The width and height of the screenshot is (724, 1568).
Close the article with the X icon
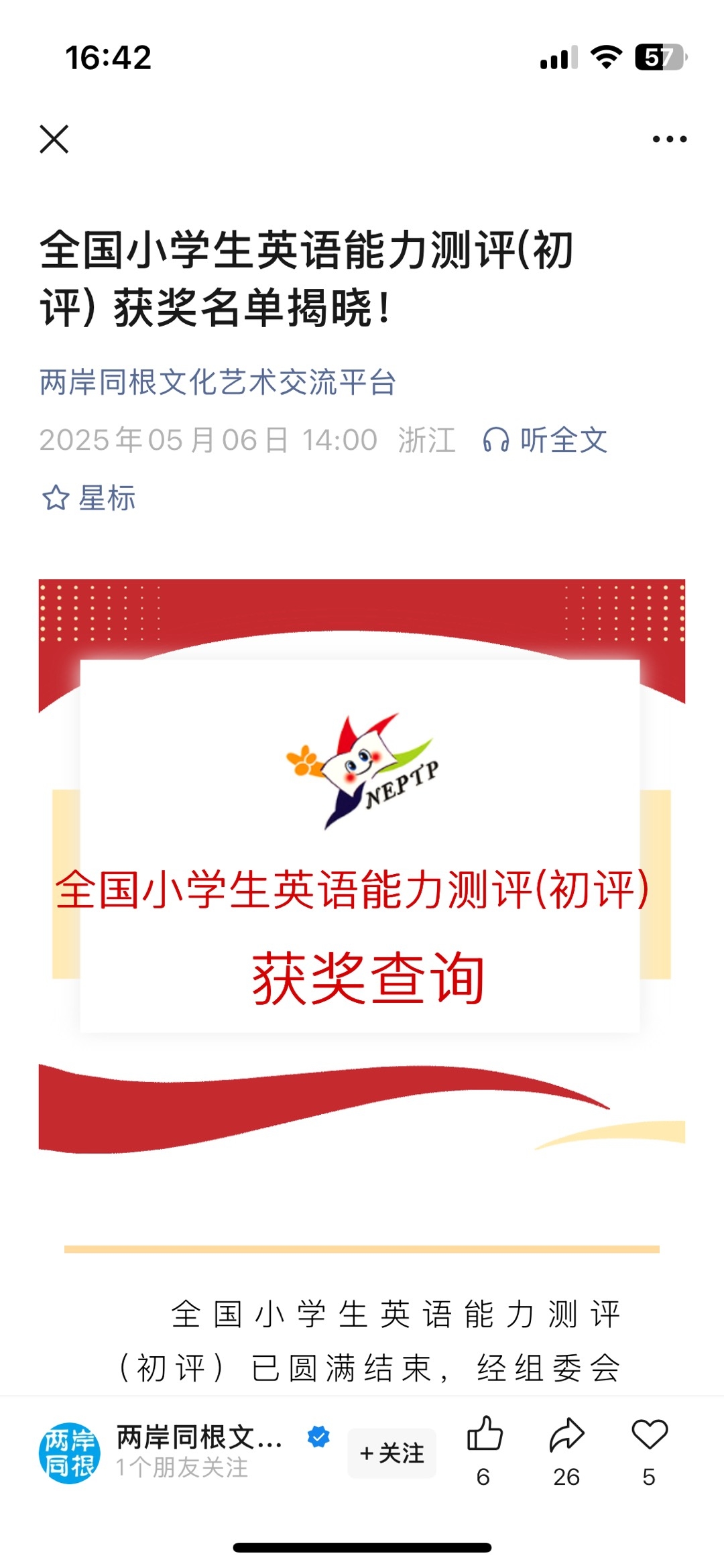54,139
